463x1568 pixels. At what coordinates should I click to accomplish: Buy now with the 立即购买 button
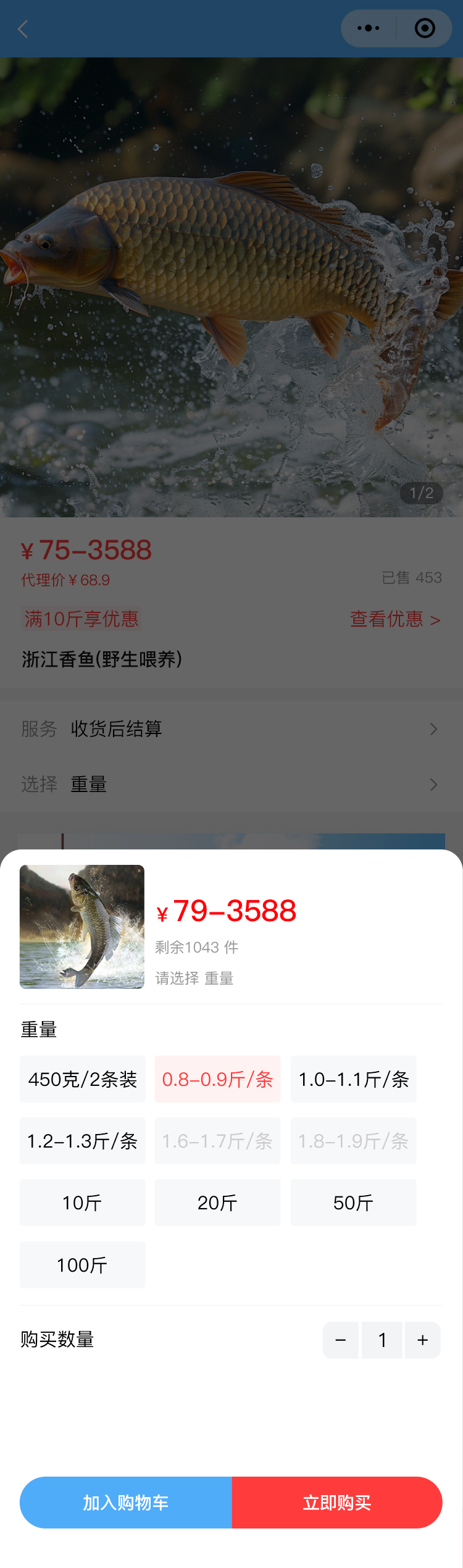337,1503
